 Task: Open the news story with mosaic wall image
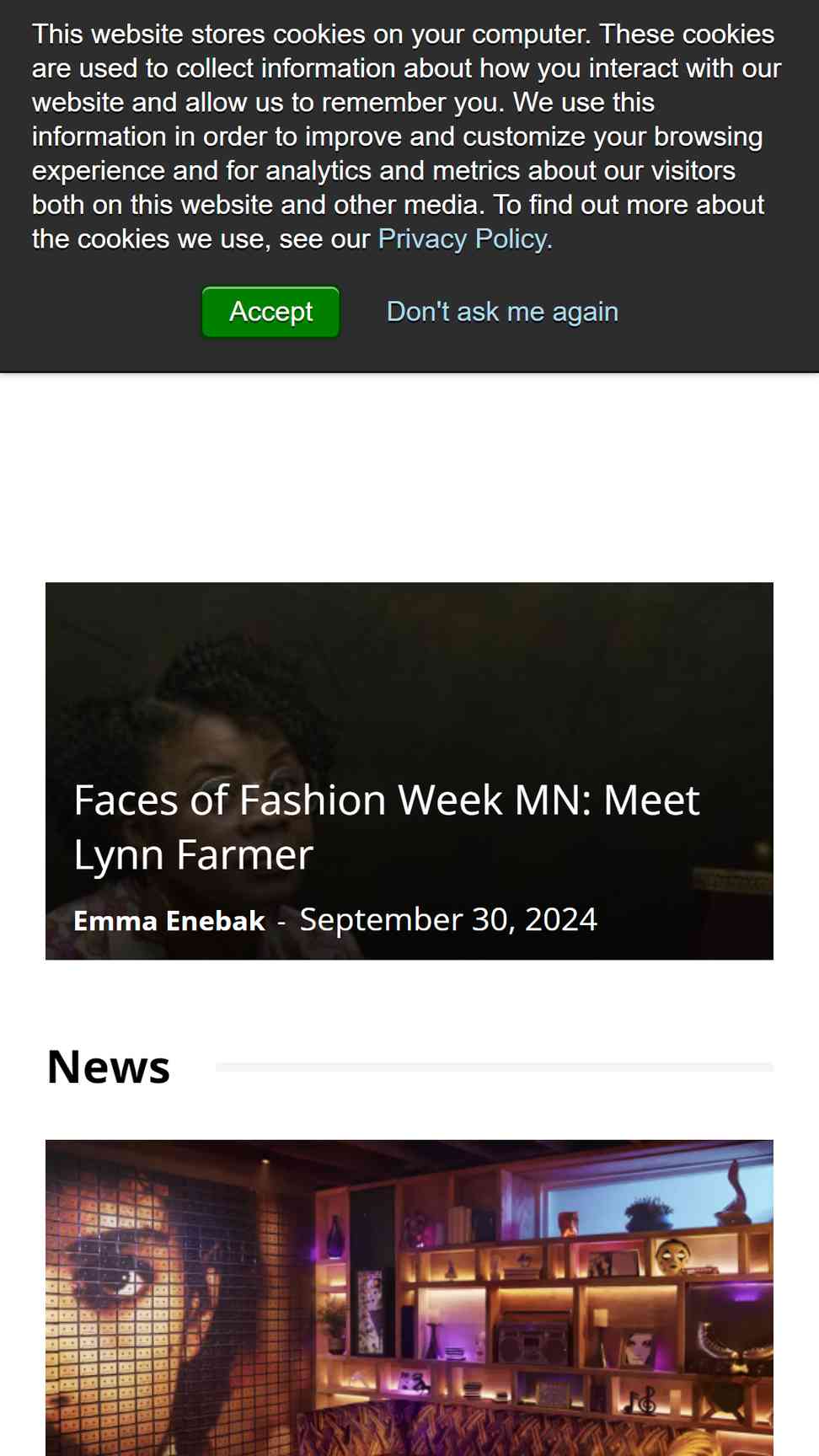[x=409, y=1298]
